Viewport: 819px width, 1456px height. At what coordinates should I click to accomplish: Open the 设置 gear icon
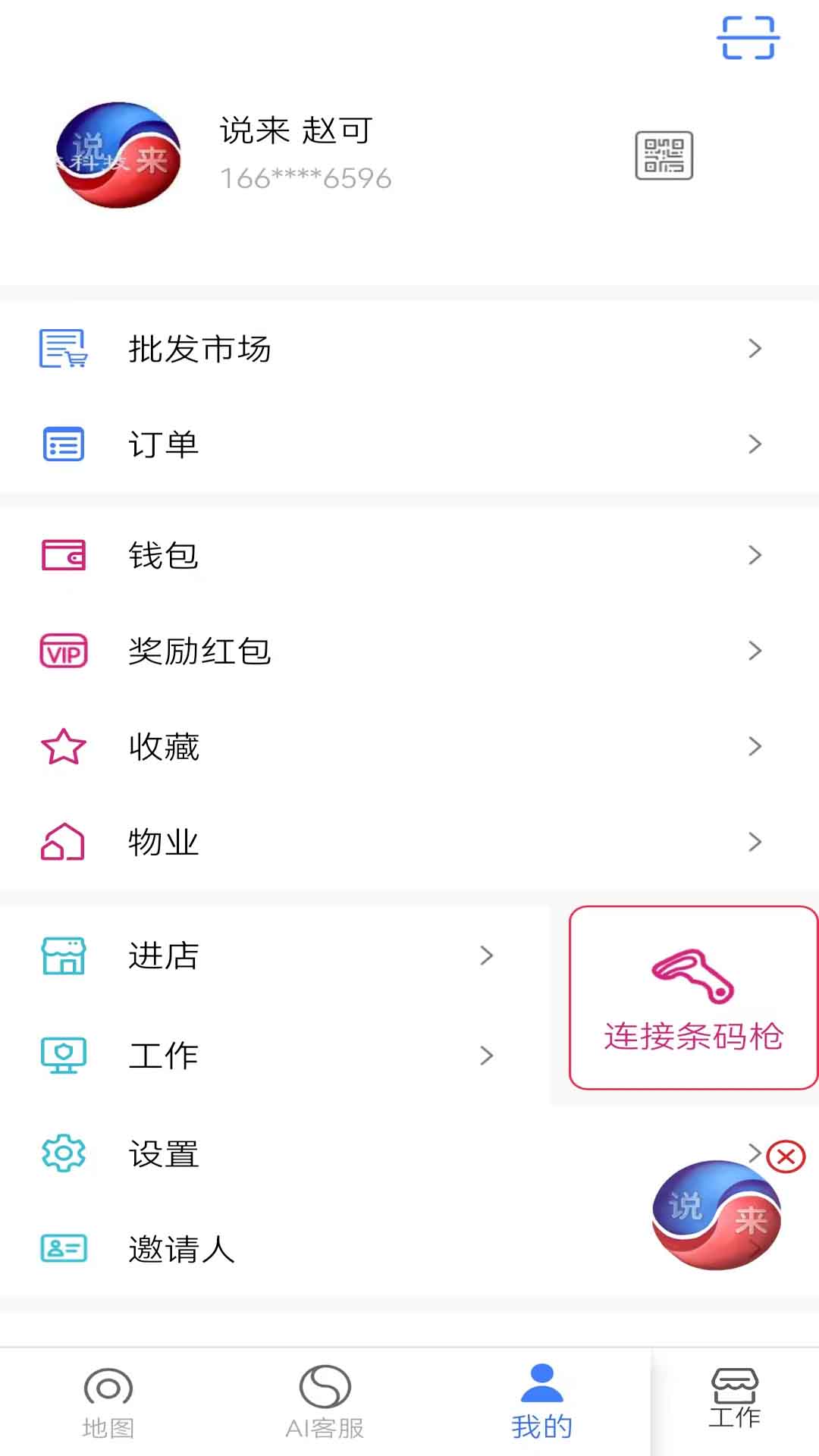tap(63, 1154)
